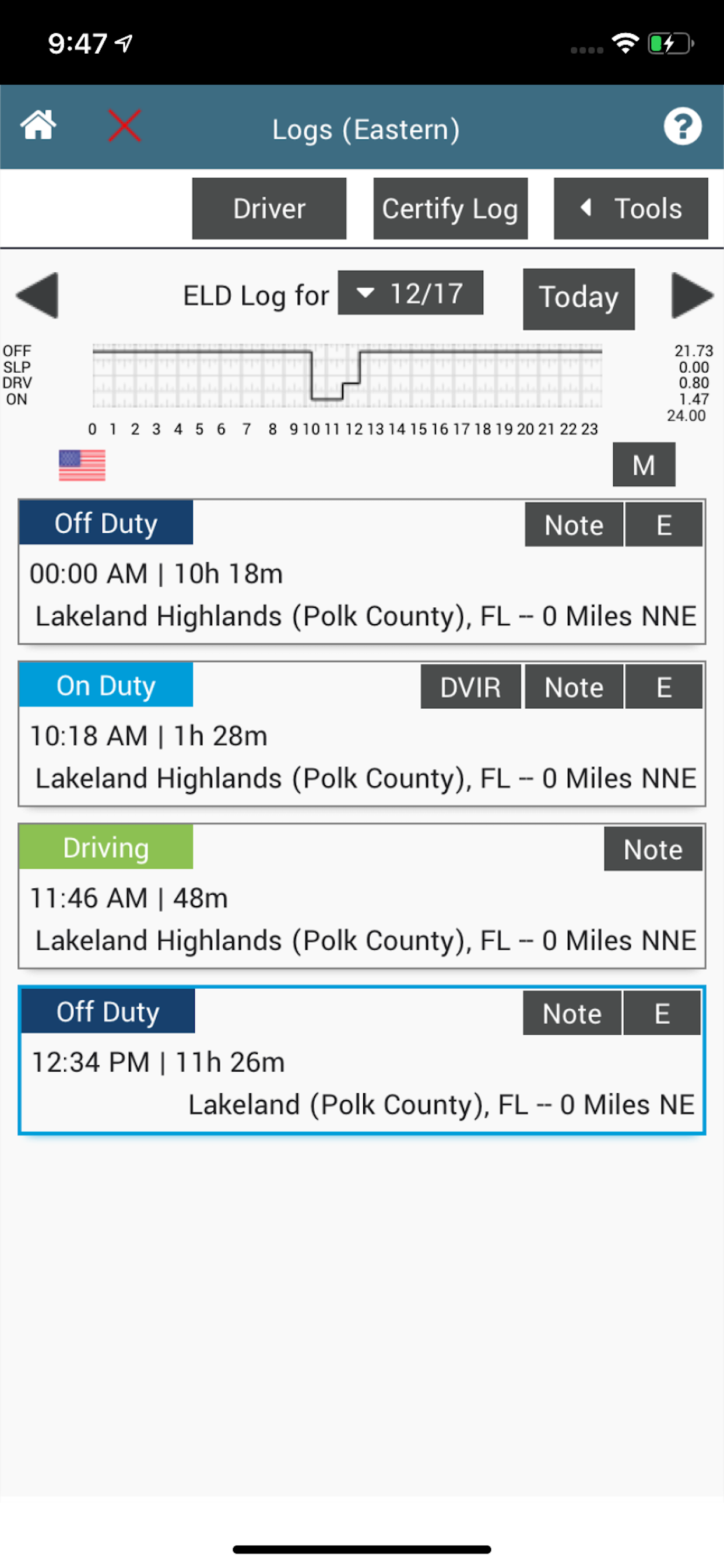Add a Note to the Driving entry
The image size is (724, 1568).
(652, 849)
